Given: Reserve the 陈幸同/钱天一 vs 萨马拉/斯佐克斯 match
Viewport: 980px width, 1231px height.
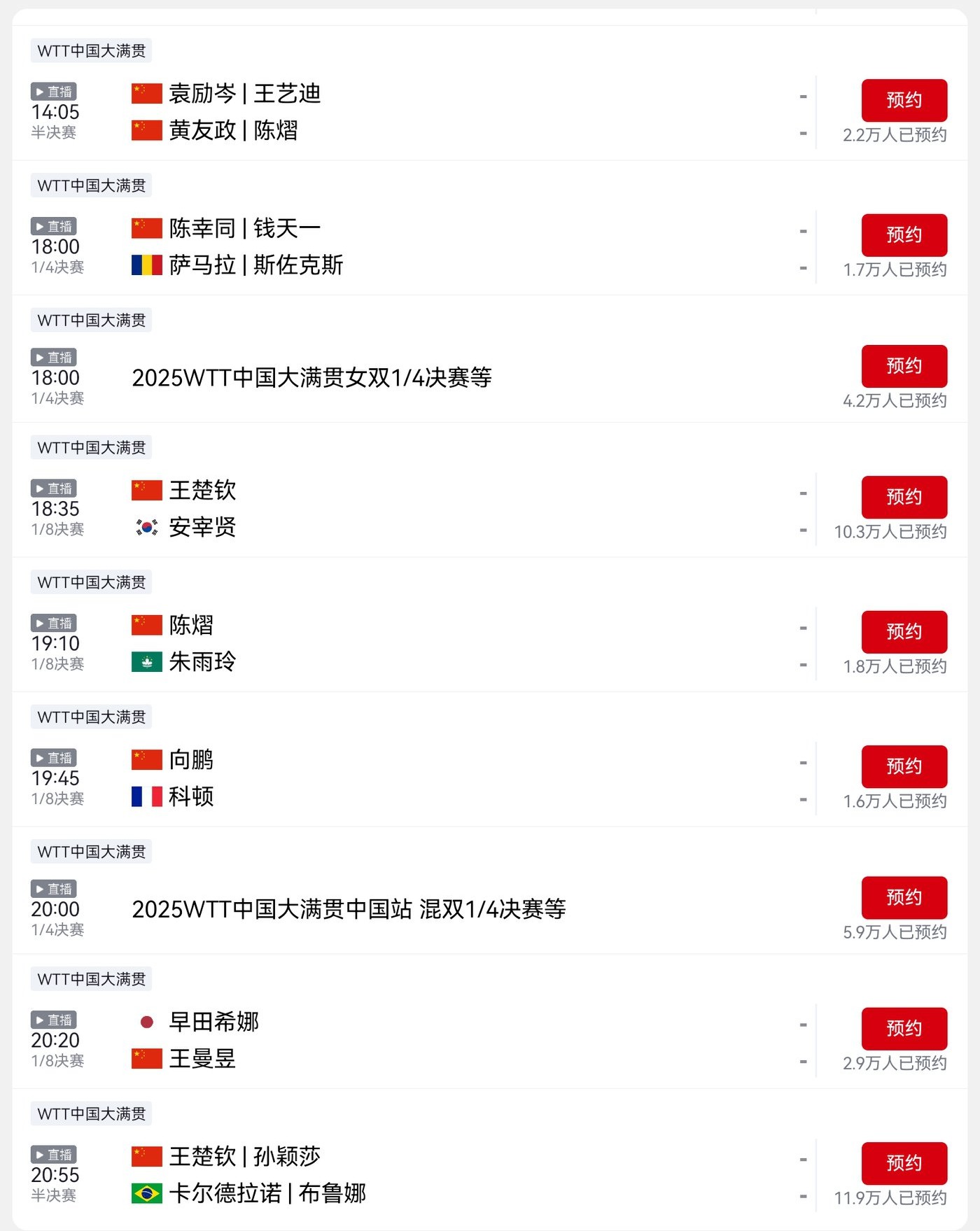Looking at the screenshot, I should click(x=904, y=235).
